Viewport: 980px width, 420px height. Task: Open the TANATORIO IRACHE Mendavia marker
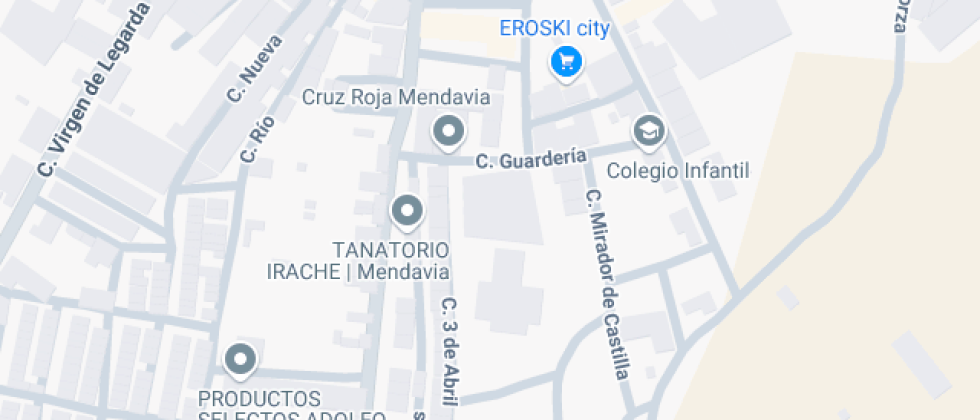point(408,213)
